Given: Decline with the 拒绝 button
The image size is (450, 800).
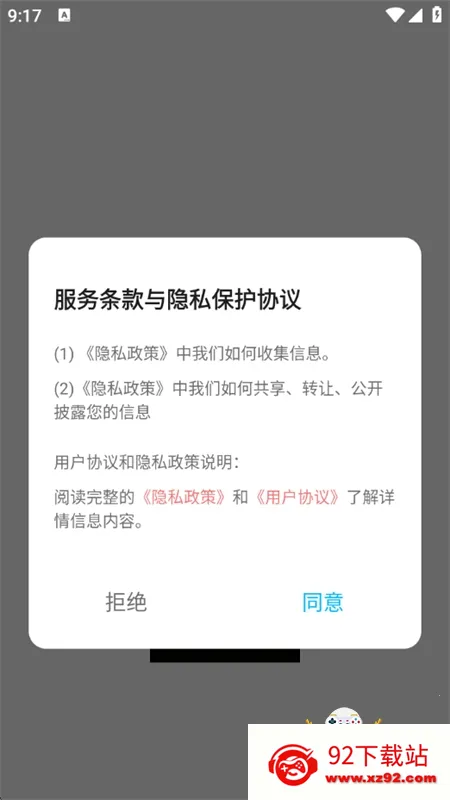Looking at the screenshot, I should [126, 602].
